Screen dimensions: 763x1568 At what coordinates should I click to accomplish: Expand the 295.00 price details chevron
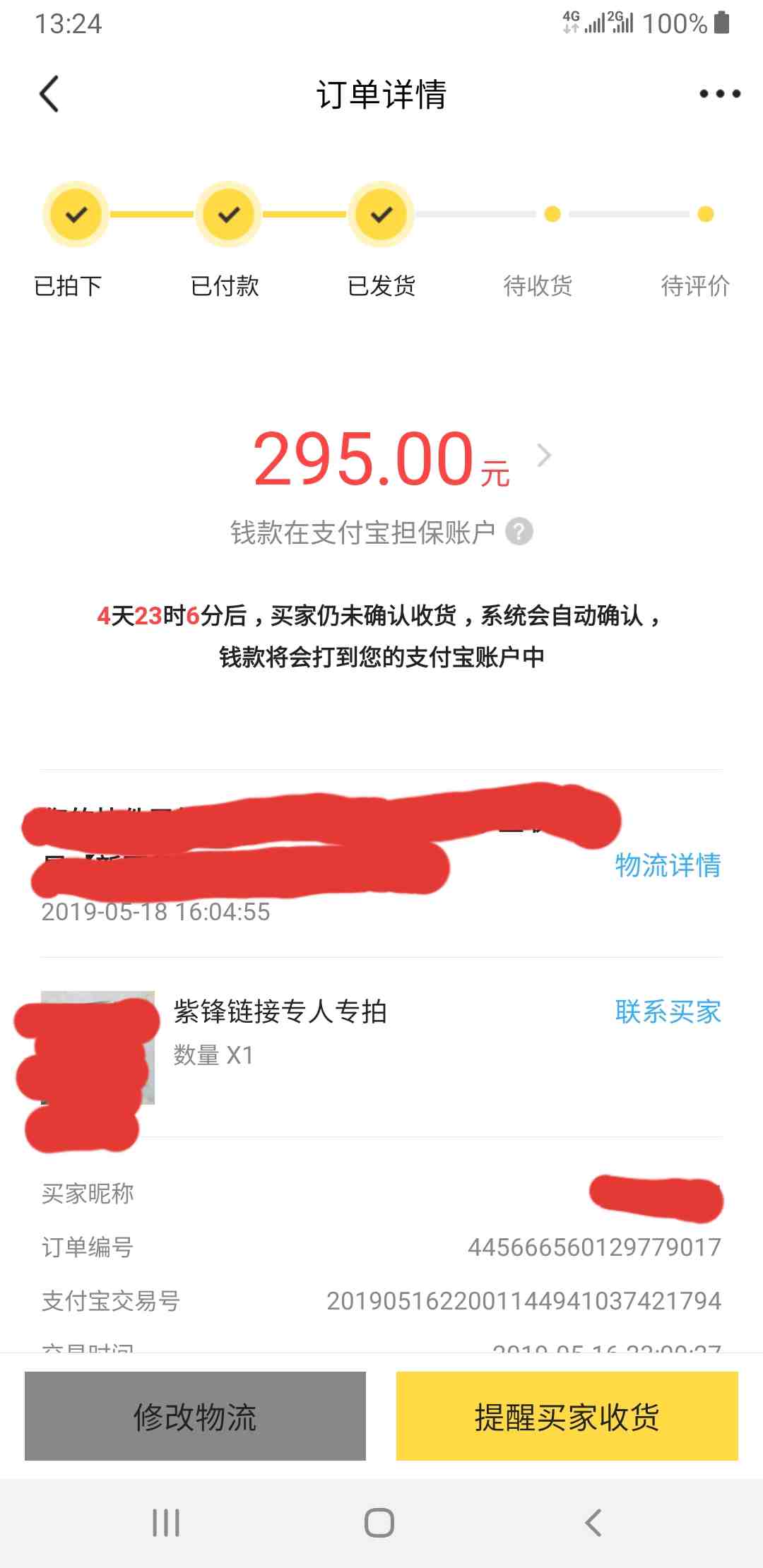point(543,456)
